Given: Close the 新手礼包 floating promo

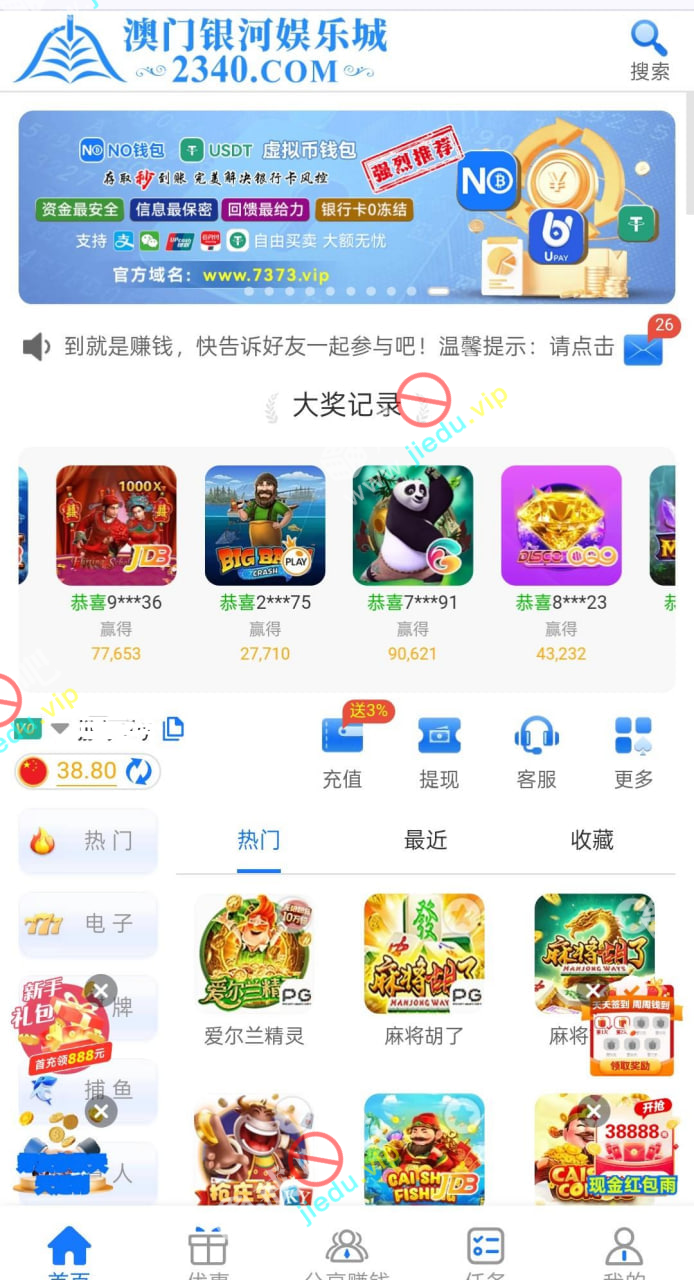Looking at the screenshot, I should 100,991.
